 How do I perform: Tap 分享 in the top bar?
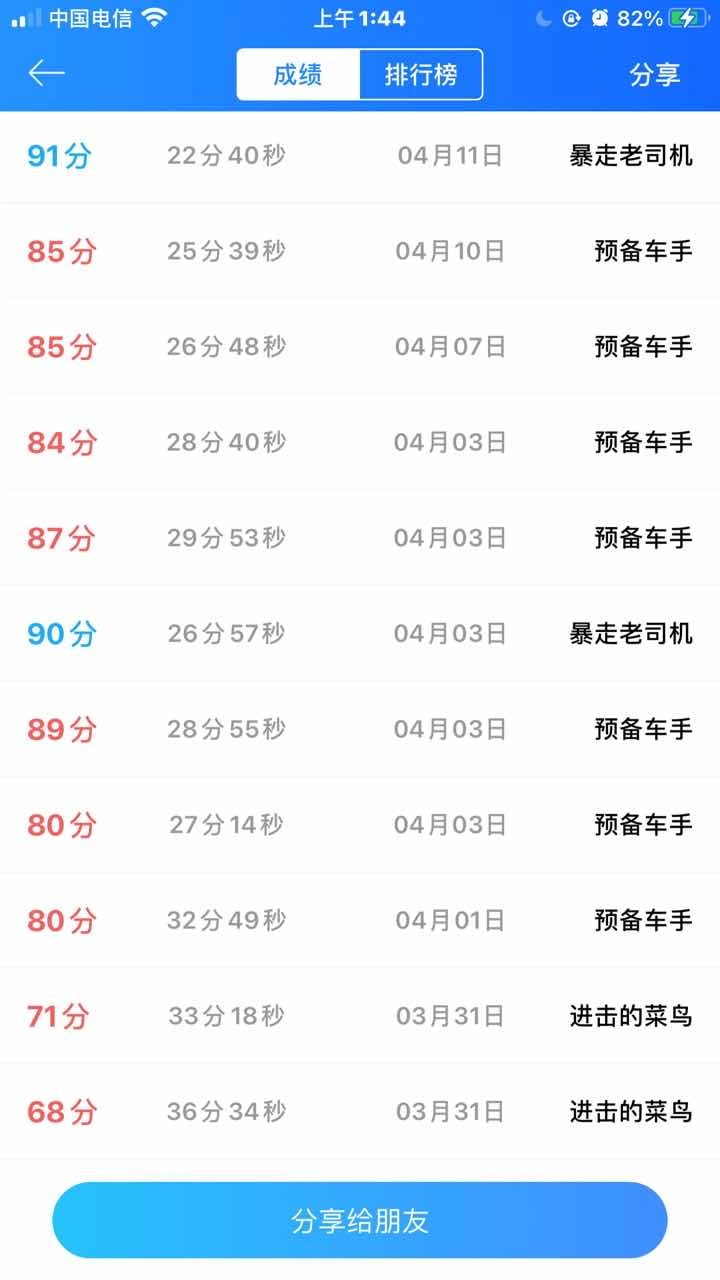(x=654, y=75)
